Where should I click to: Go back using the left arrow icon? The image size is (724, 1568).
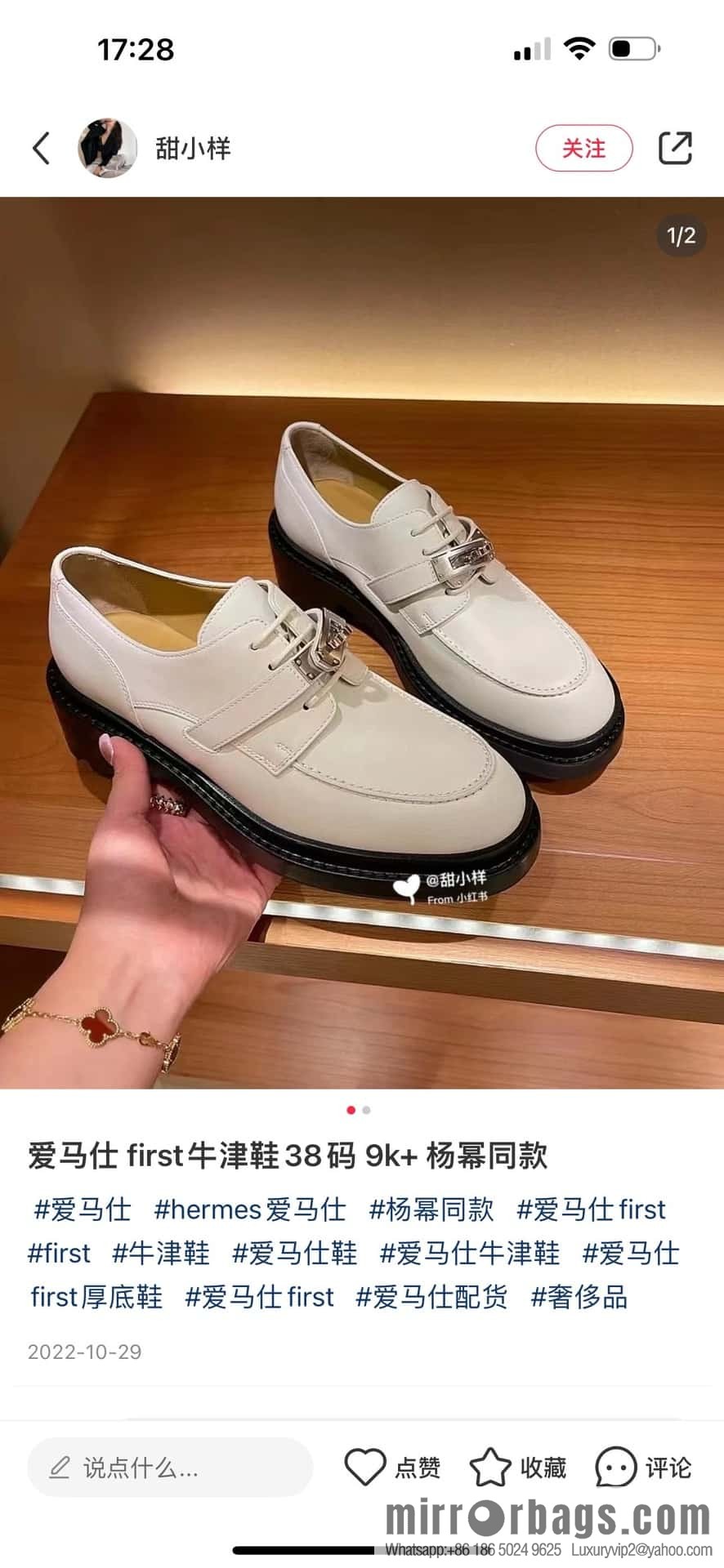(x=40, y=148)
